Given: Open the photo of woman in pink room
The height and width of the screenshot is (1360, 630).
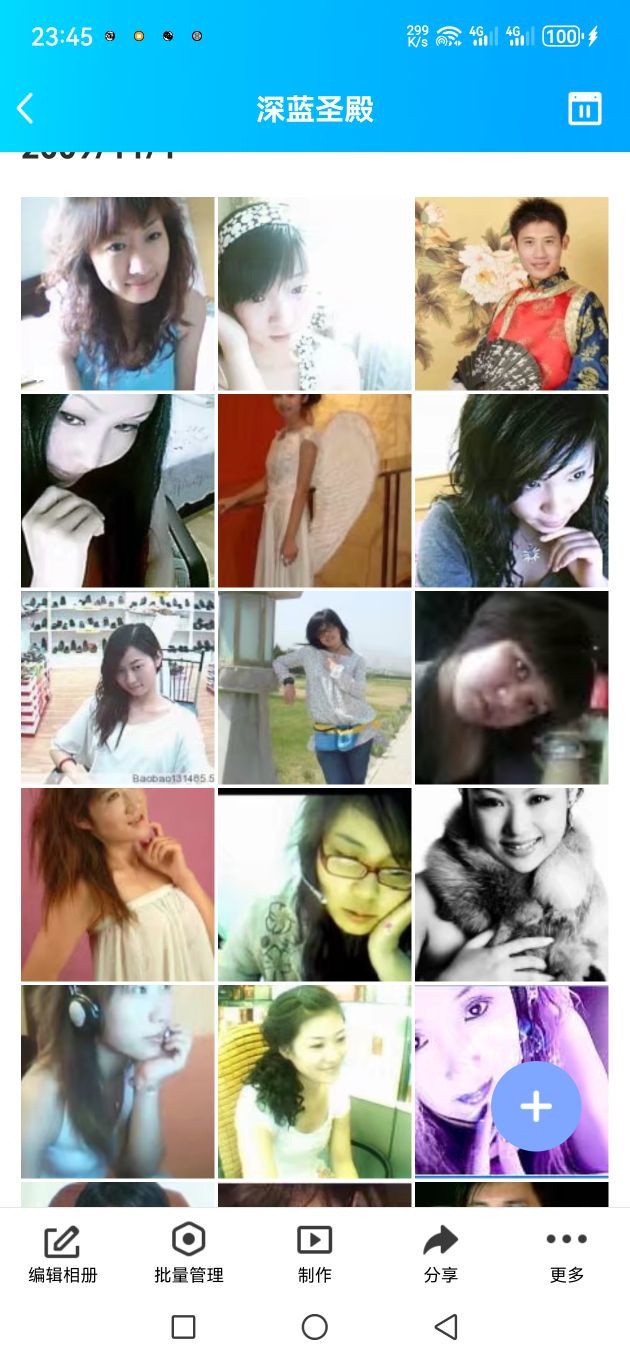Looking at the screenshot, I should 118,884.
